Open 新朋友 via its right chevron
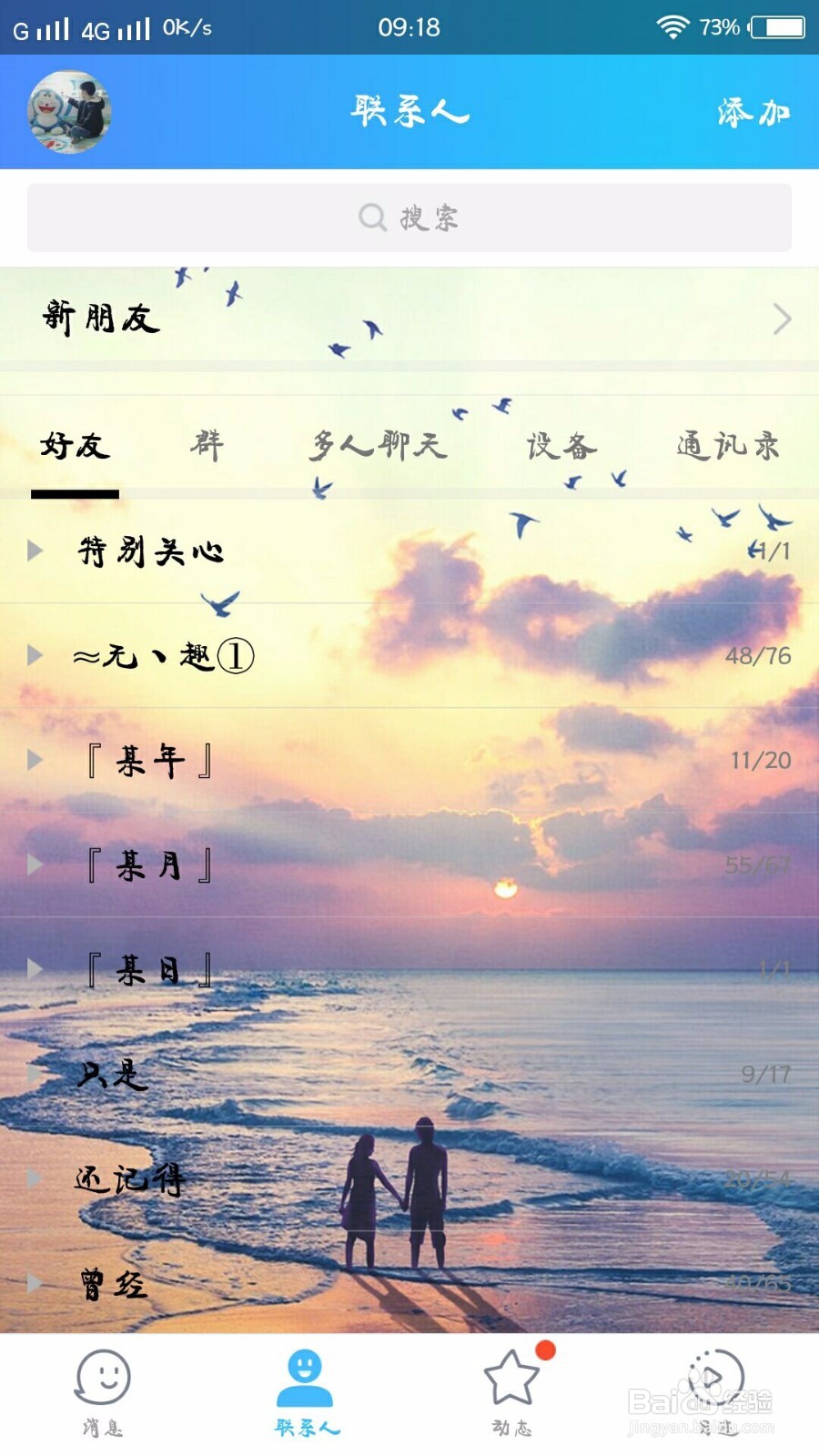The height and width of the screenshot is (1456, 819). coord(781,319)
